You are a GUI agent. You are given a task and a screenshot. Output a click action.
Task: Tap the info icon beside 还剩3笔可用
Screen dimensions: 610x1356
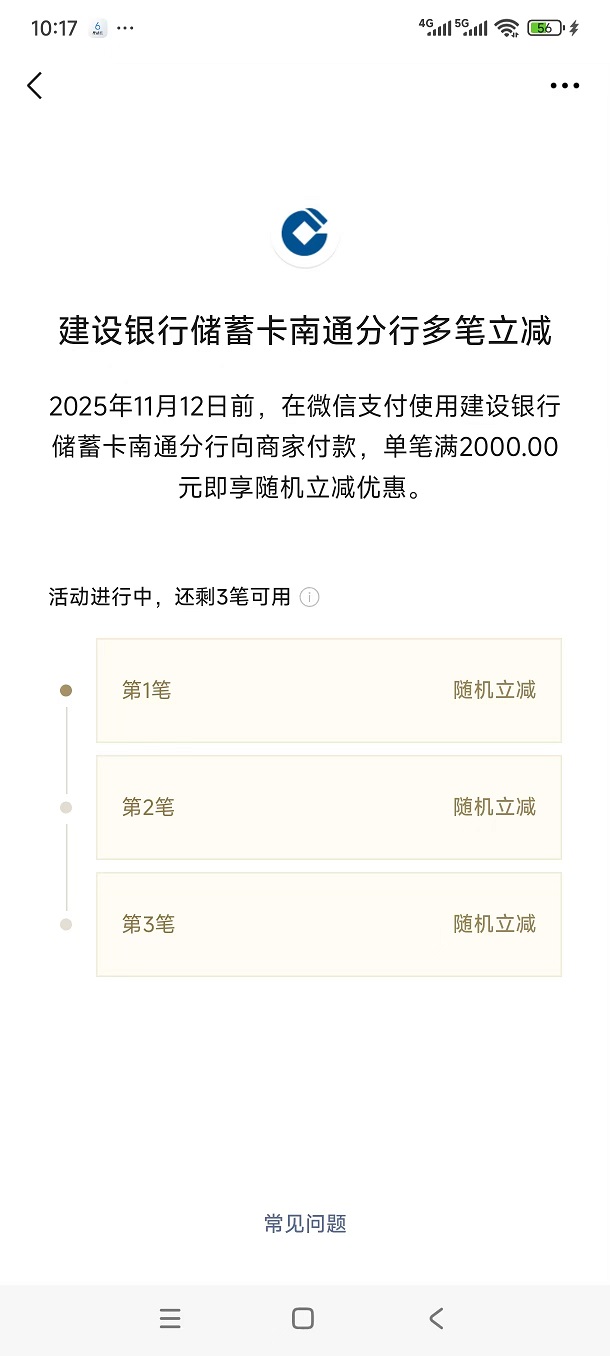(x=310, y=598)
